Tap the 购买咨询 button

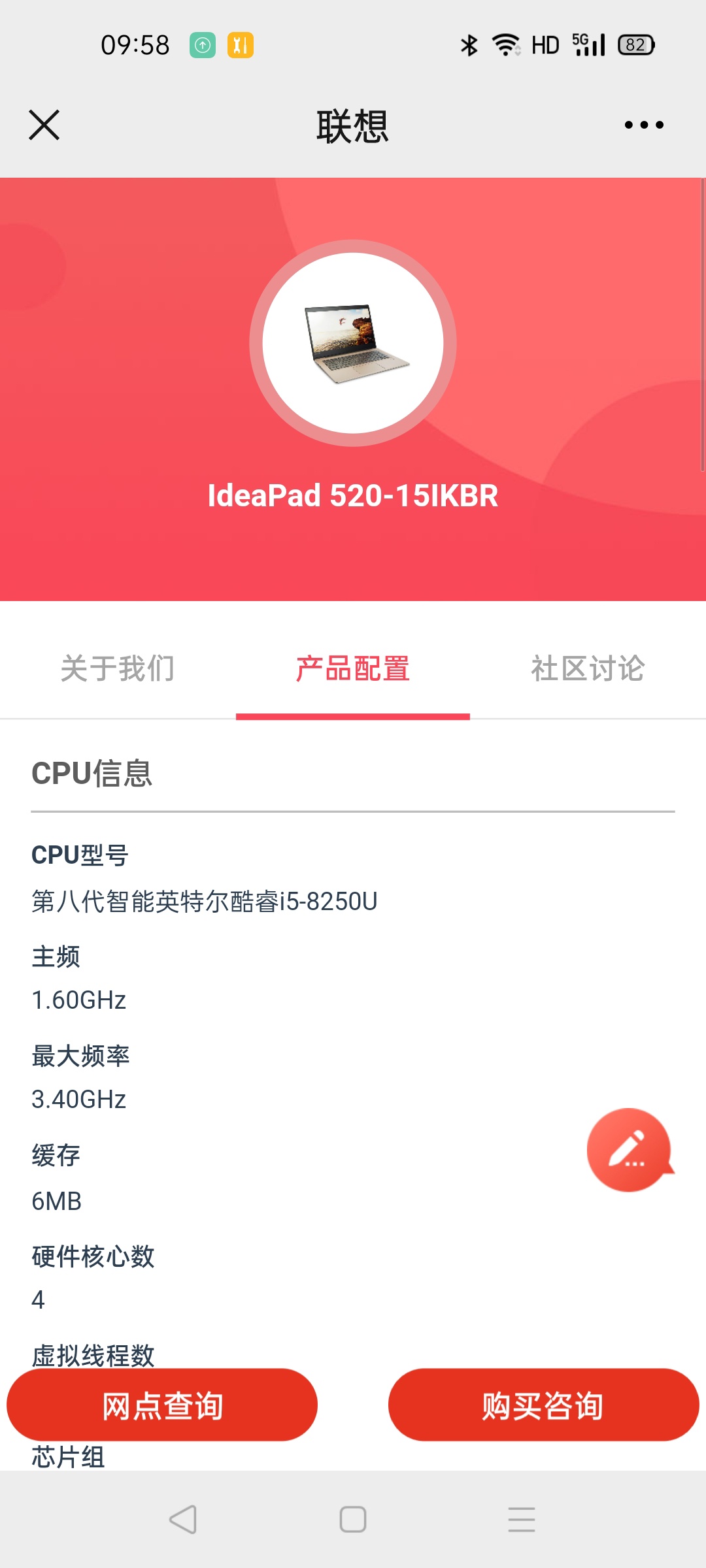[x=544, y=1405]
